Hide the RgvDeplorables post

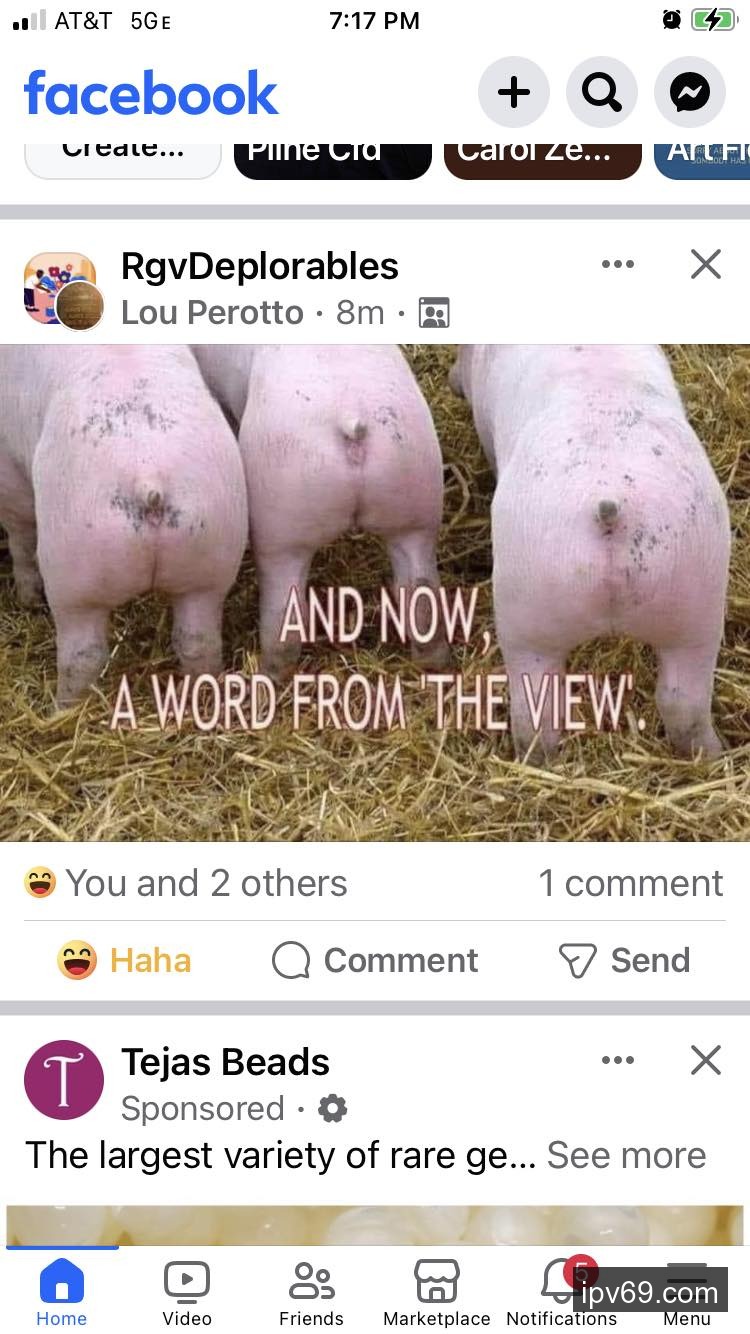pos(706,265)
